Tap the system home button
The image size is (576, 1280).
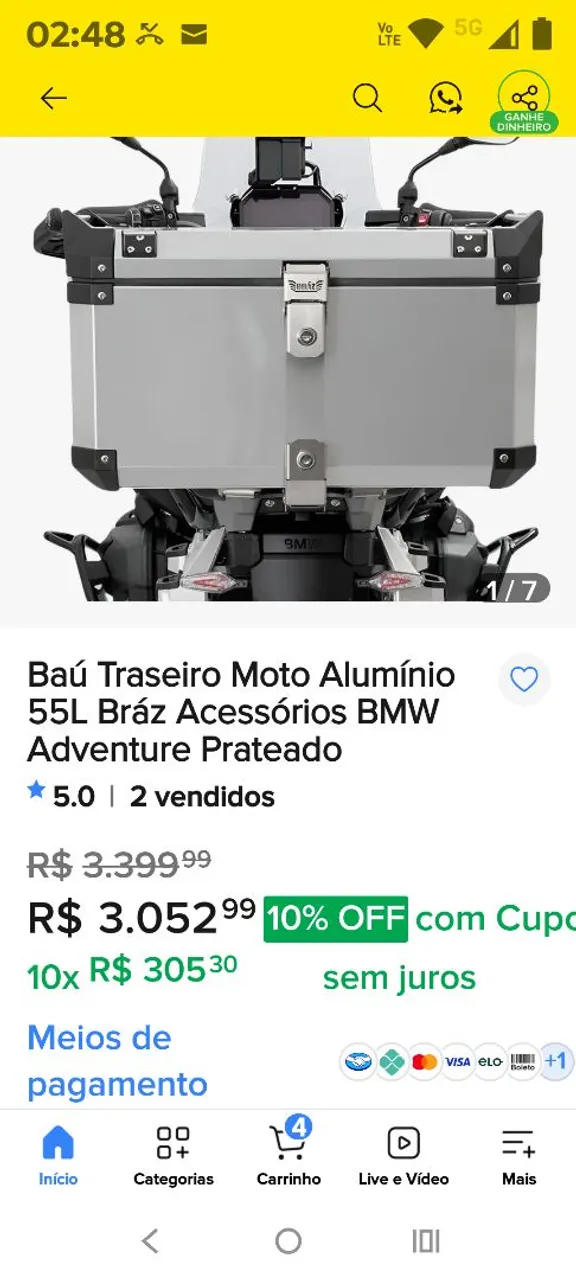pyautogui.click(x=288, y=1241)
